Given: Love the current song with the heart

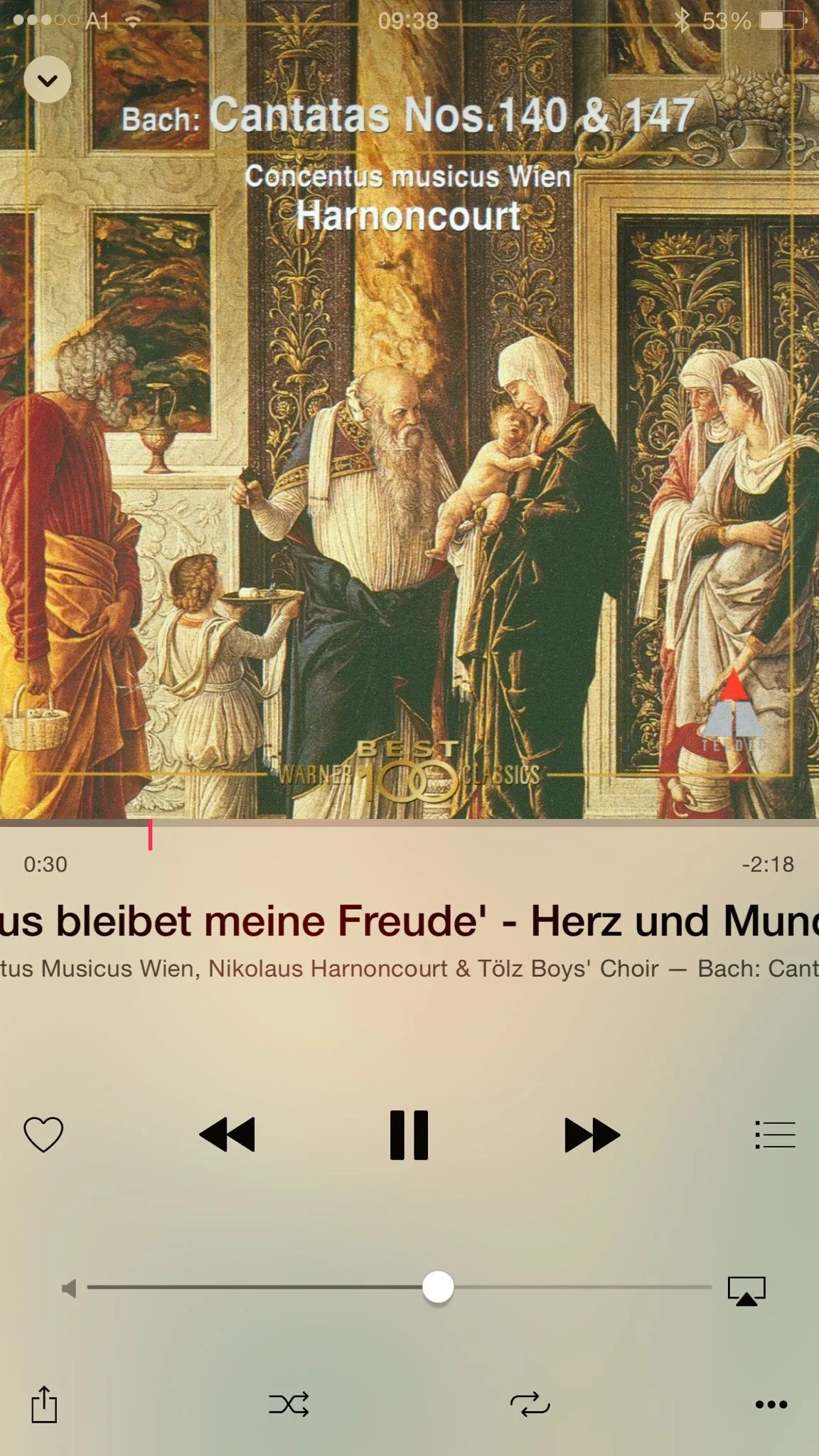Looking at the screenshot, I should (x=43, y=1134).
